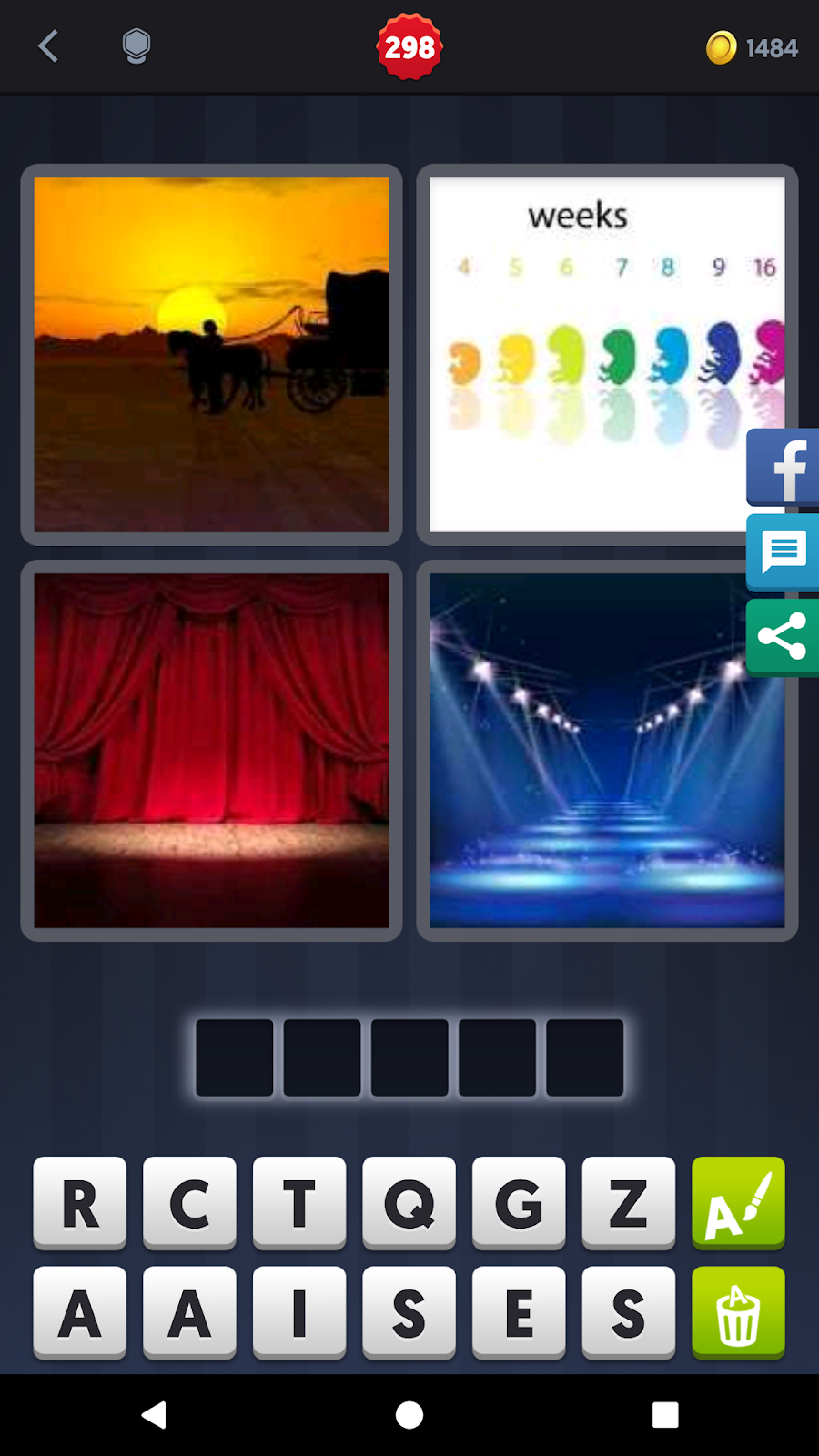Tap the level 298 badge

409,46
